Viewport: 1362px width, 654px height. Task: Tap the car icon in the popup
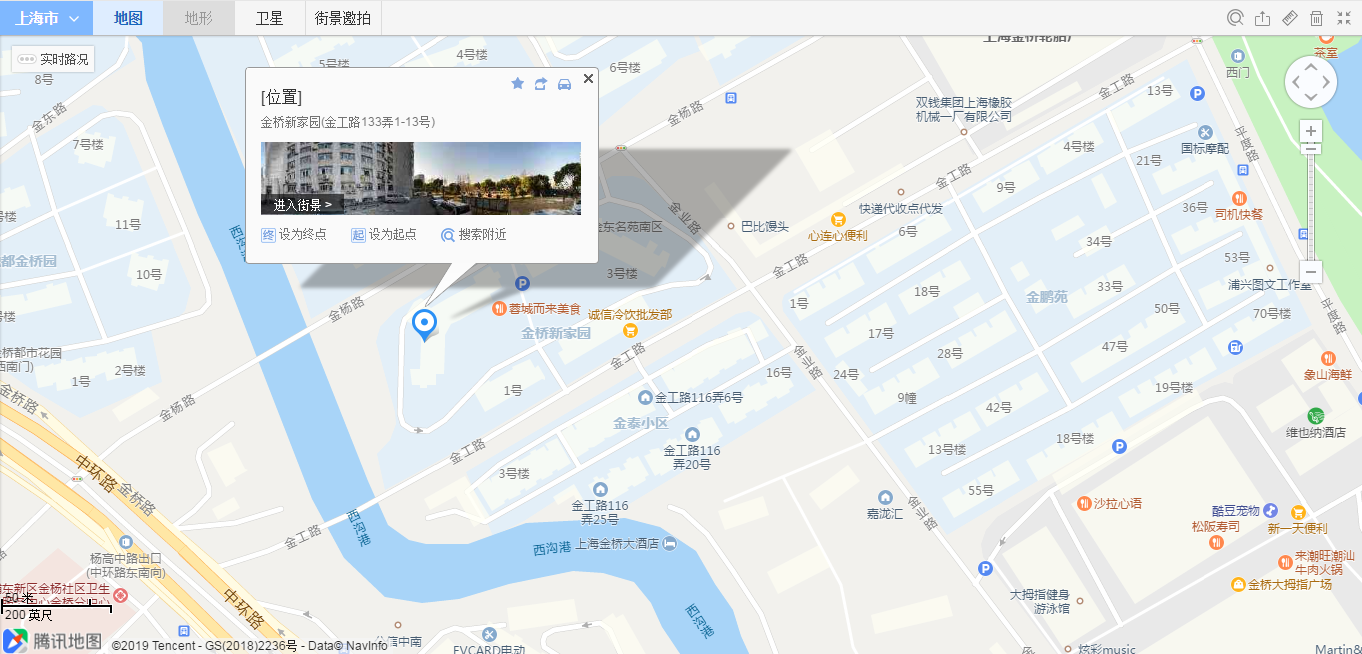click(x=564, y=84)
